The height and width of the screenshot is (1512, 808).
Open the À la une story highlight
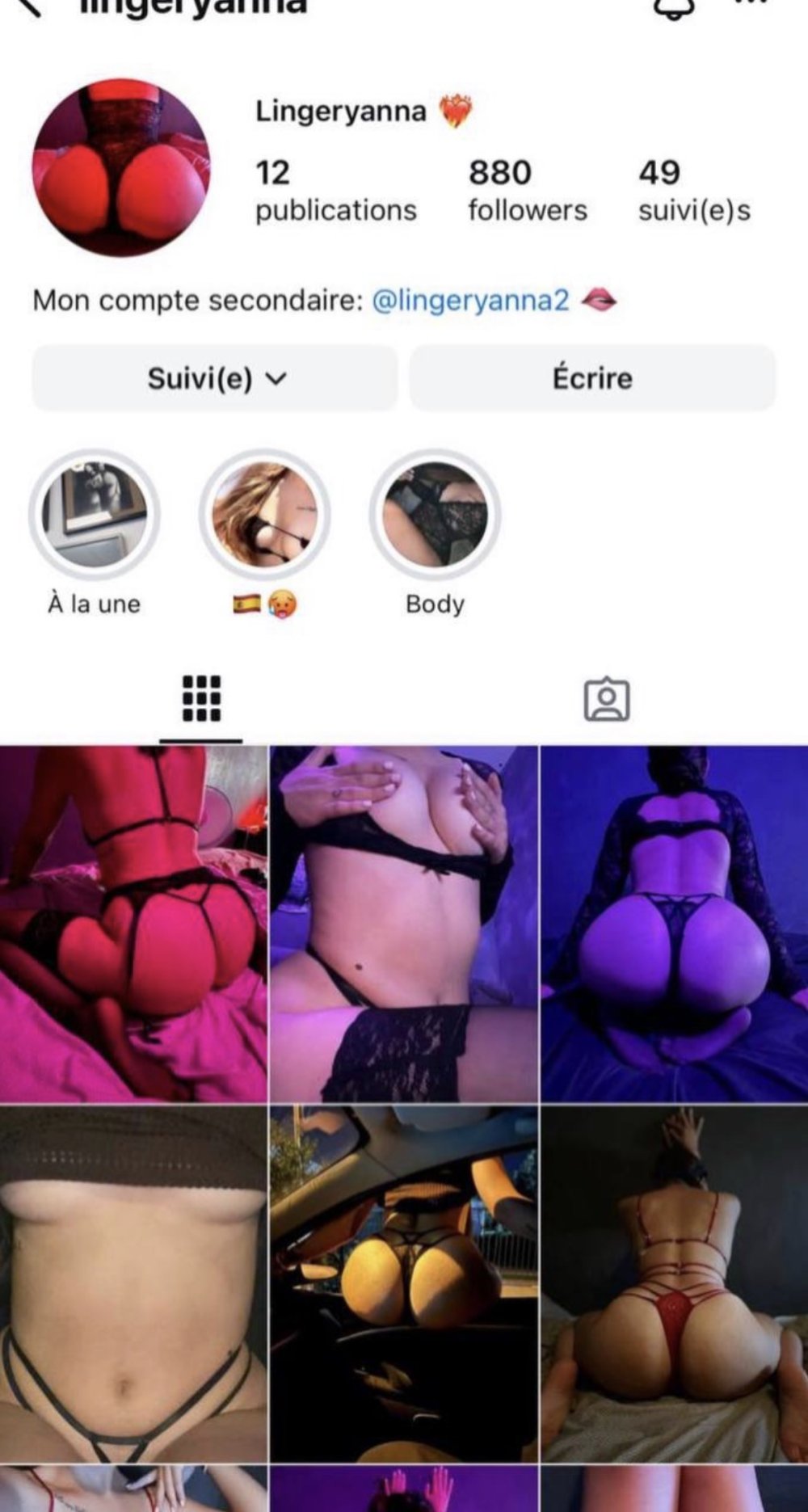coord(95,514)
